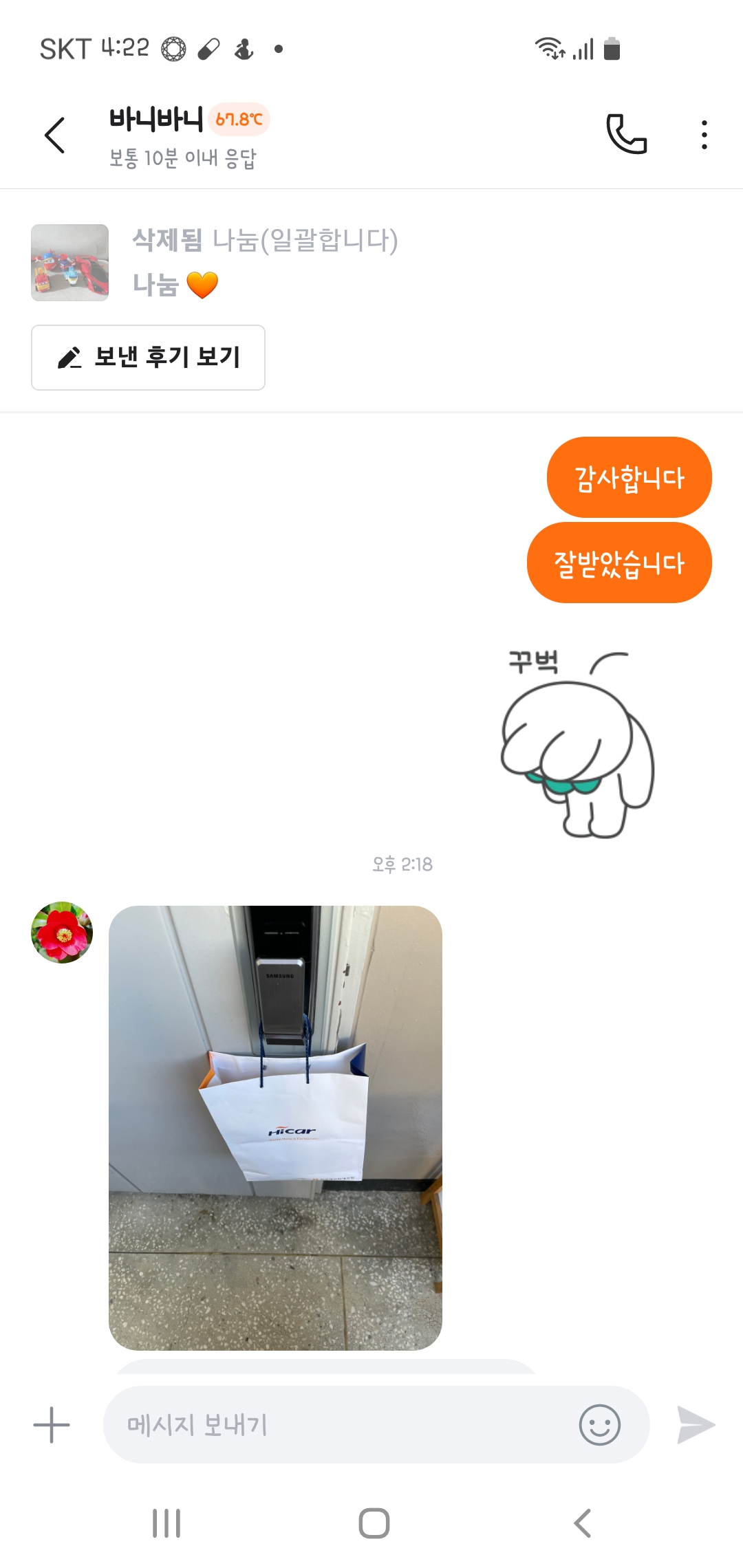Call 바니바니 with the phone icon

(626, 134)
